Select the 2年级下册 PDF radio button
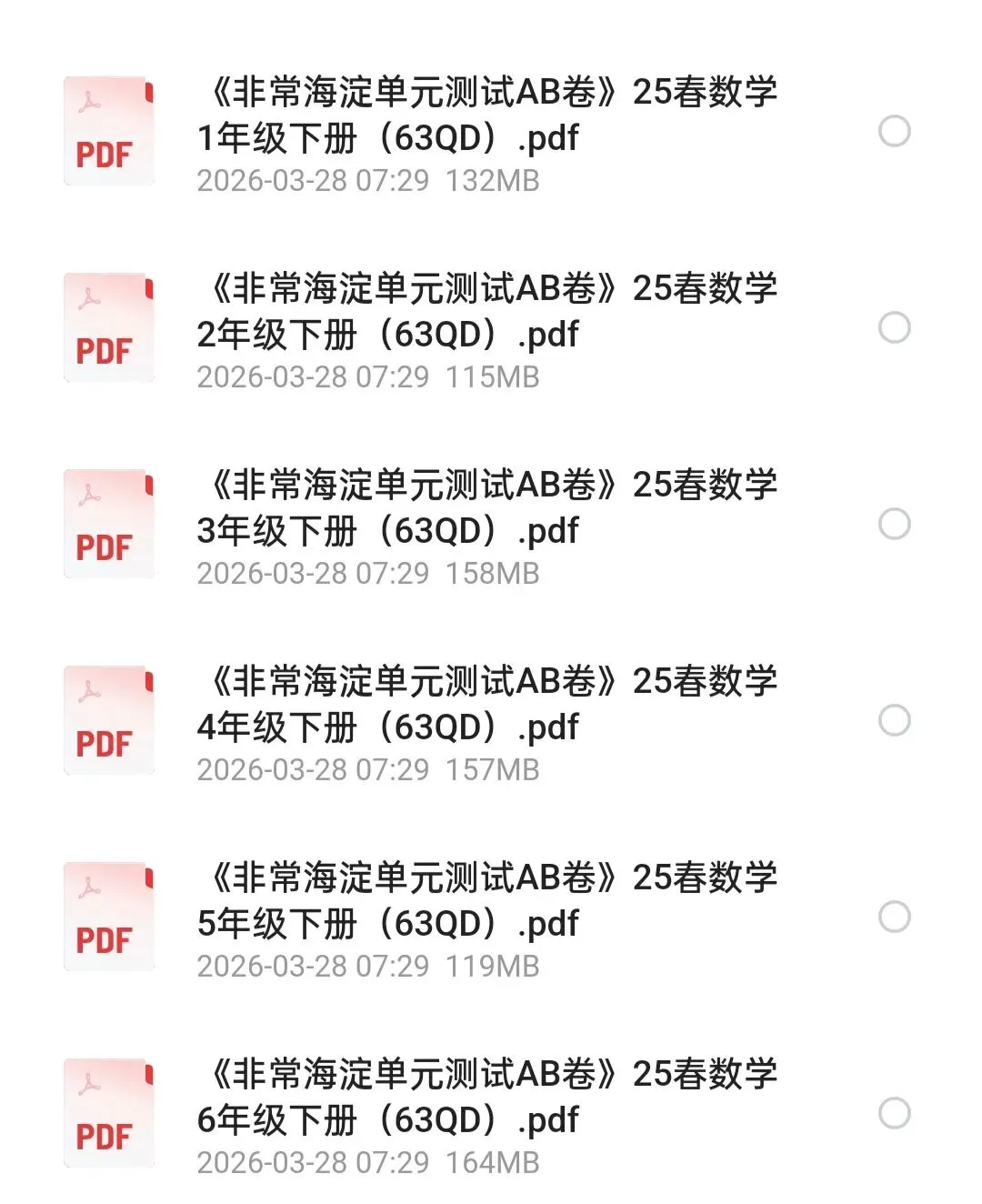982x1204 pixels. 895,327
